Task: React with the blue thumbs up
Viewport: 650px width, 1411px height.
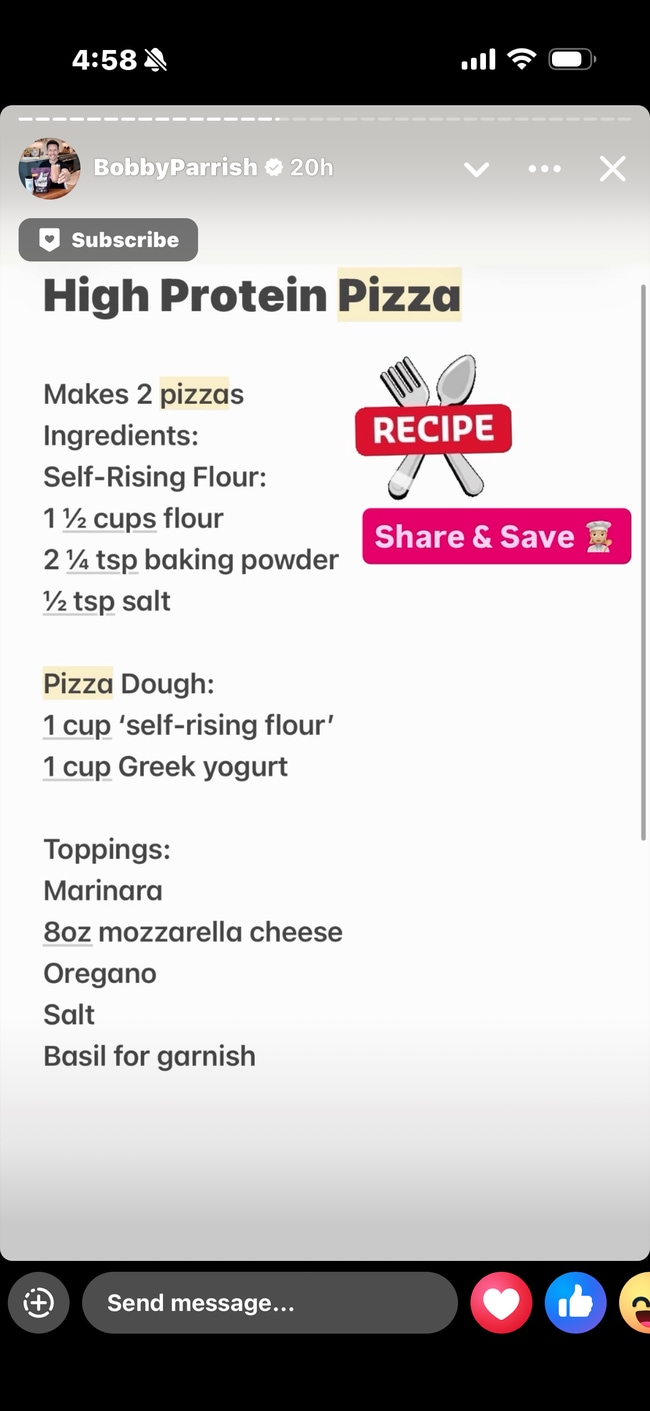Action: 575,1303
